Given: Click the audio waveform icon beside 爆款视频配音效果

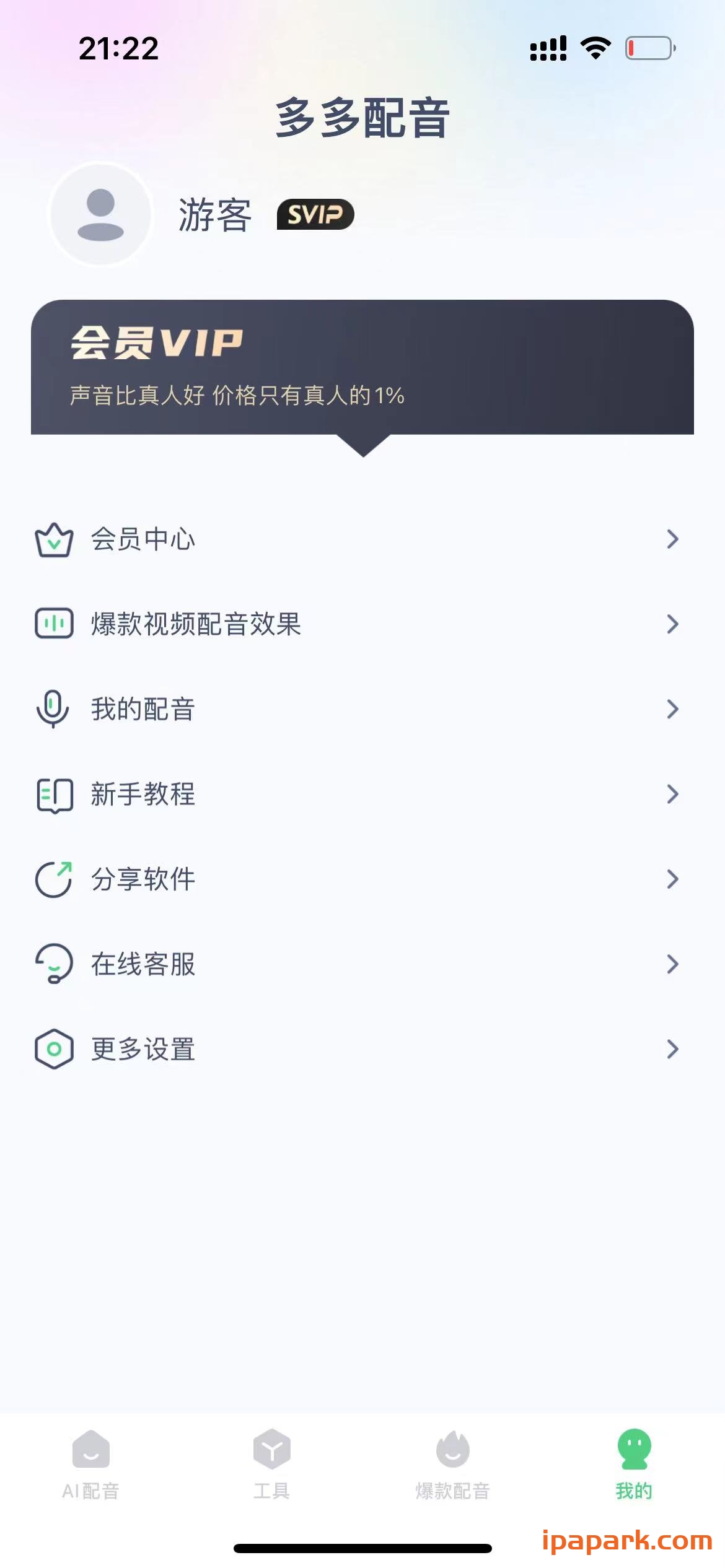Looking at the screenshot, I should (x=55, y=625).
